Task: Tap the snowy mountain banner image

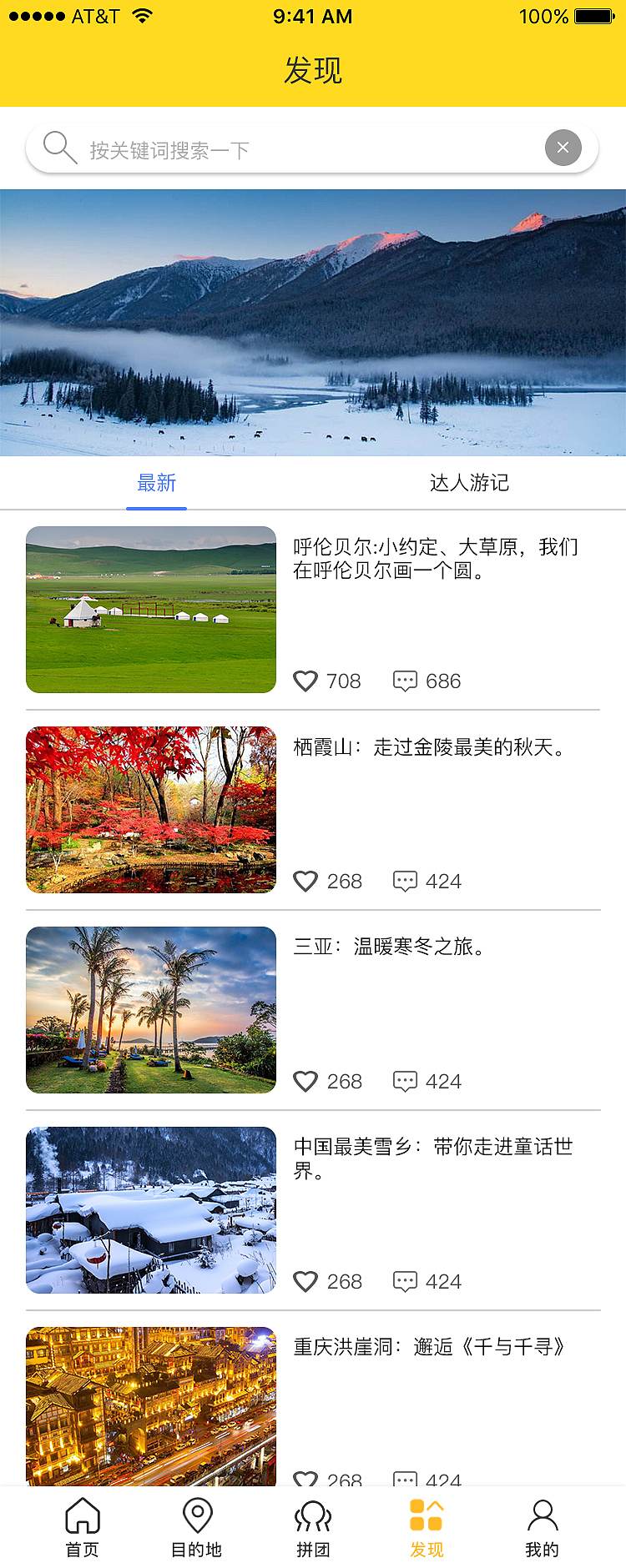Action: click(x=313, y=321)
